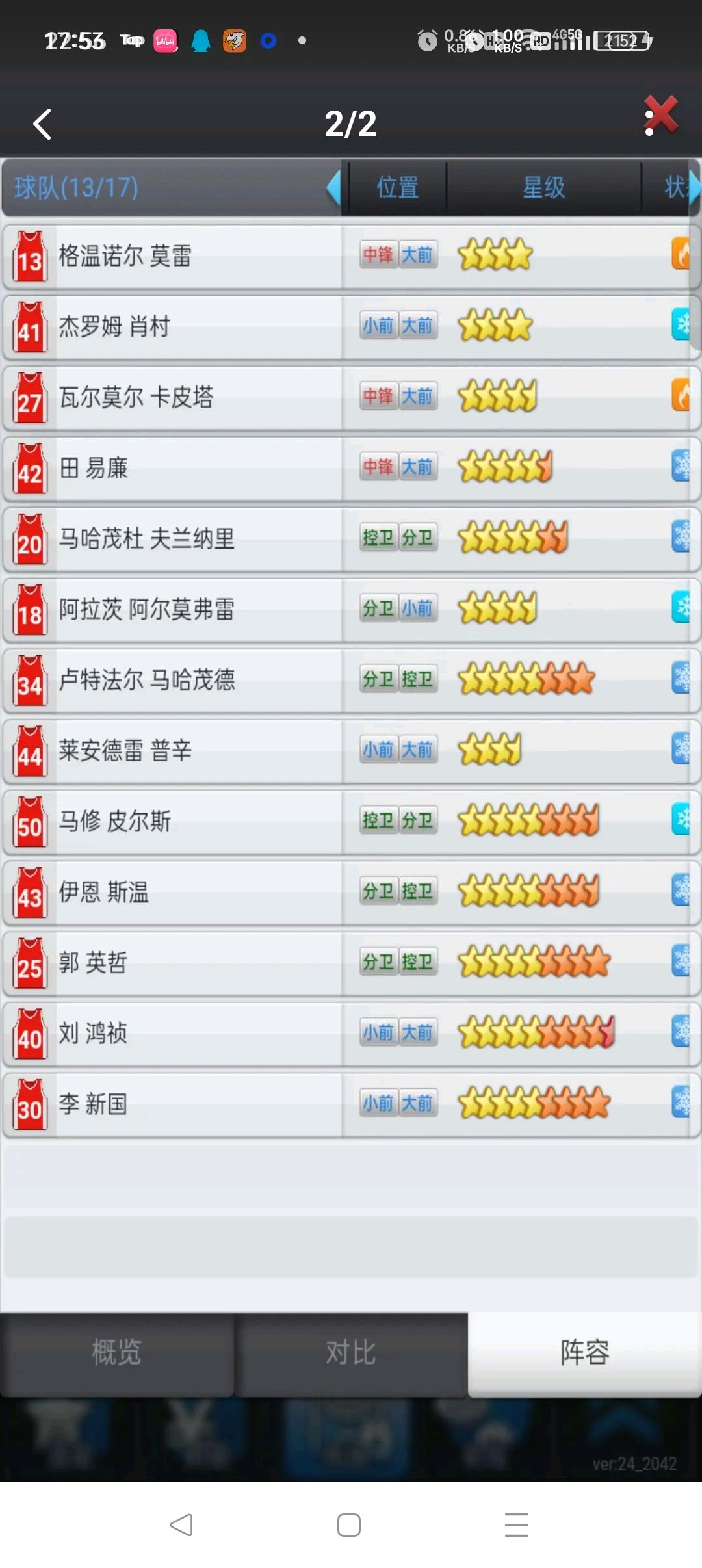The width and height of the screenshot is (702, 1568).
Task: Go back with the top-left arrow
Action: pos(42,124)
